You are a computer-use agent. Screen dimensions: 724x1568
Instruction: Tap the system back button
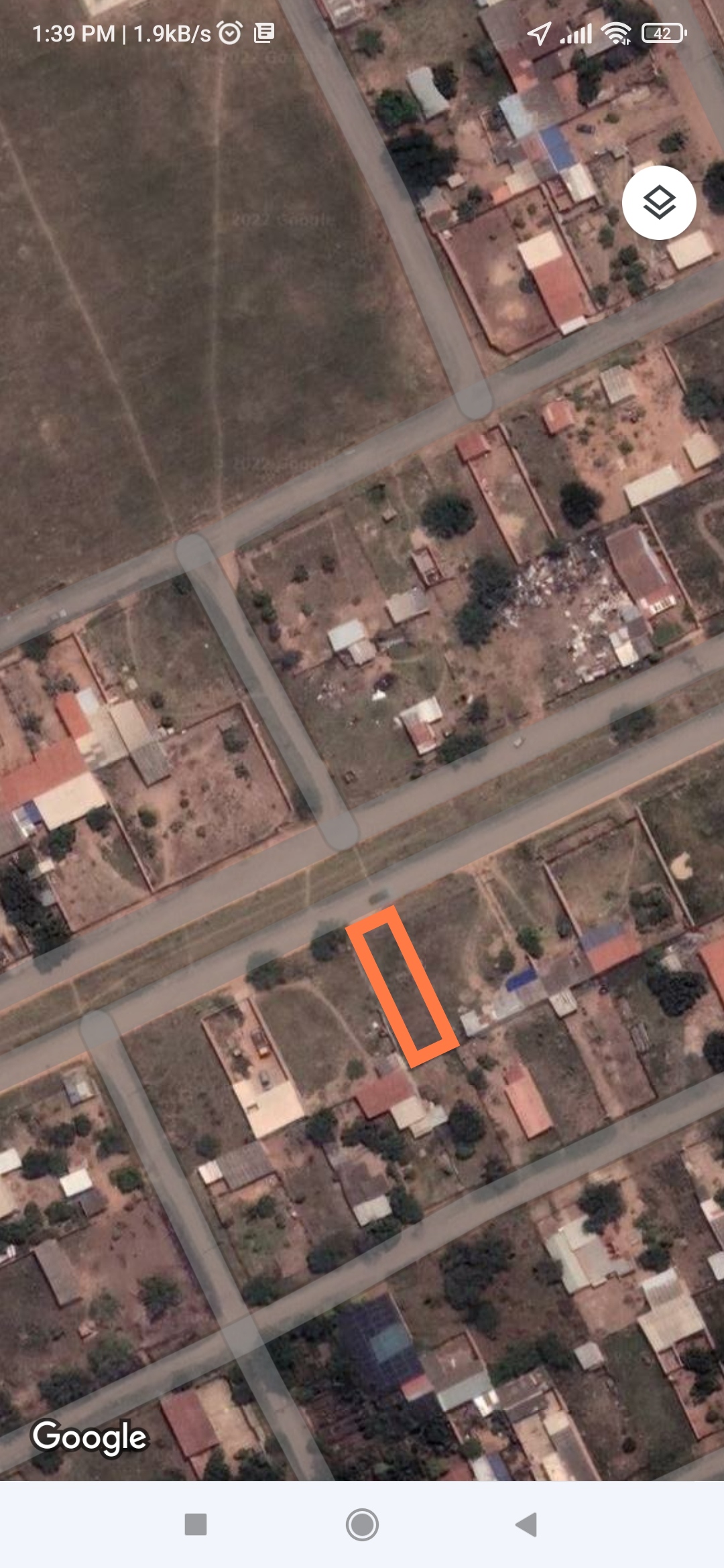[x=527, y=1524]
